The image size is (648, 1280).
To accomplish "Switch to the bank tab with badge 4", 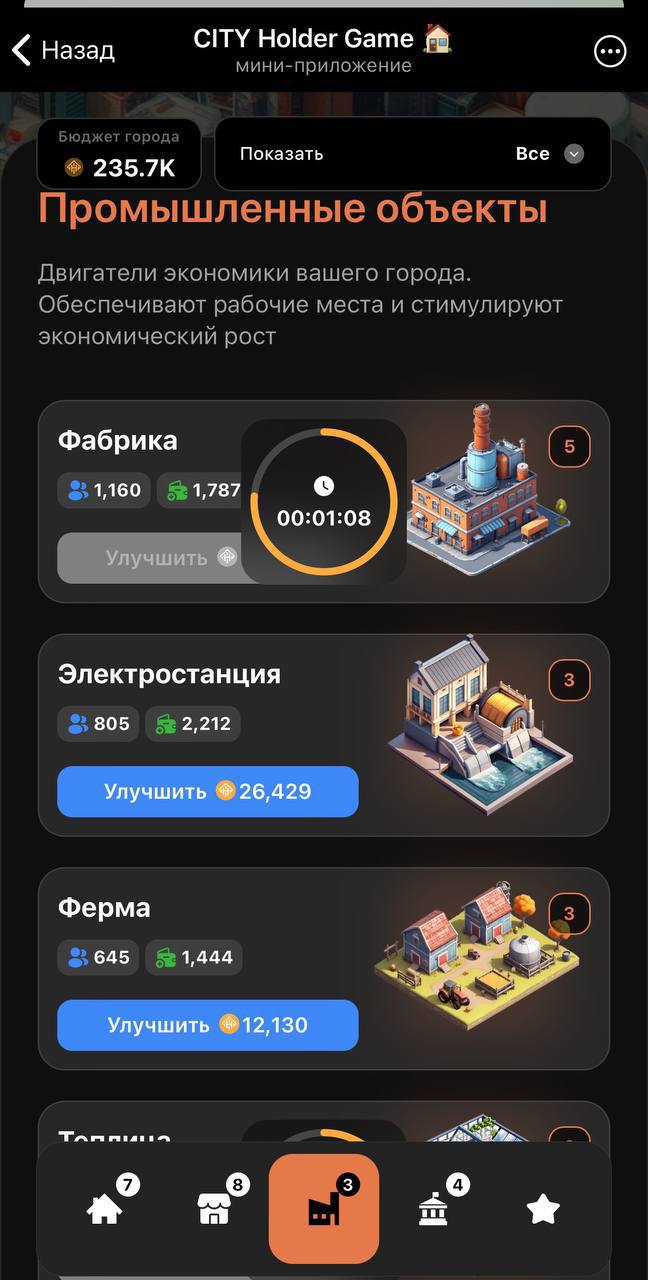I will click(434, 1209).
